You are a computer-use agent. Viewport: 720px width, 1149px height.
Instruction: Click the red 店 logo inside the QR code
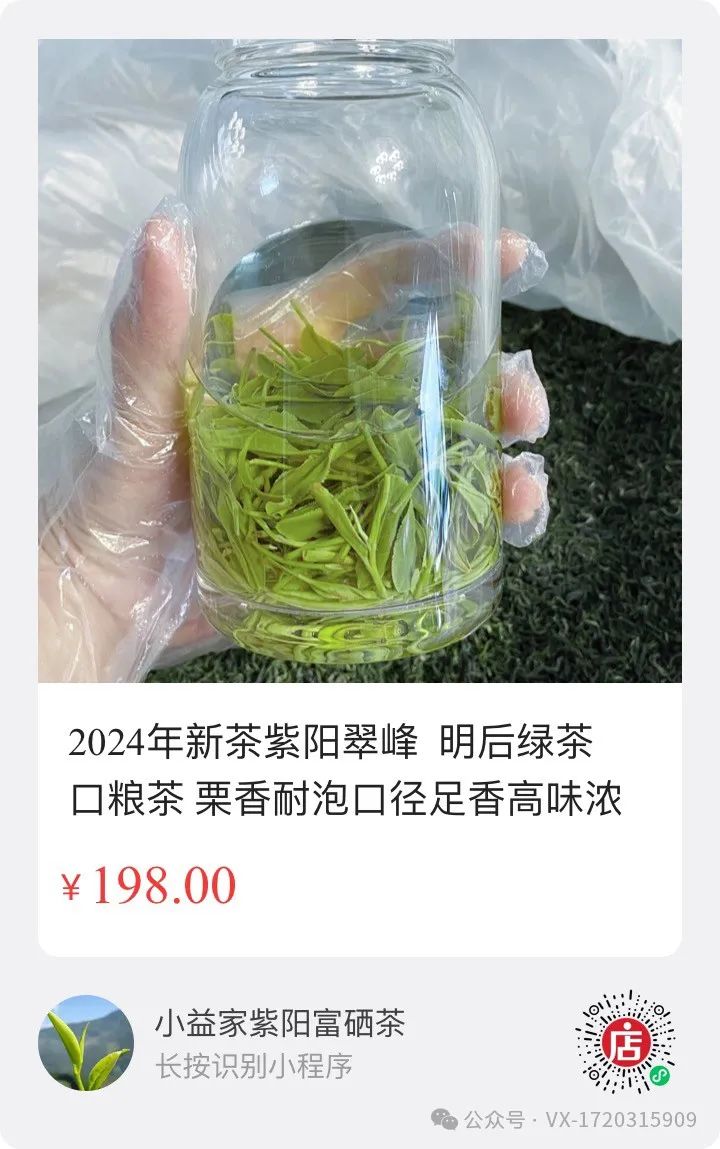[x=625, y=1042]
